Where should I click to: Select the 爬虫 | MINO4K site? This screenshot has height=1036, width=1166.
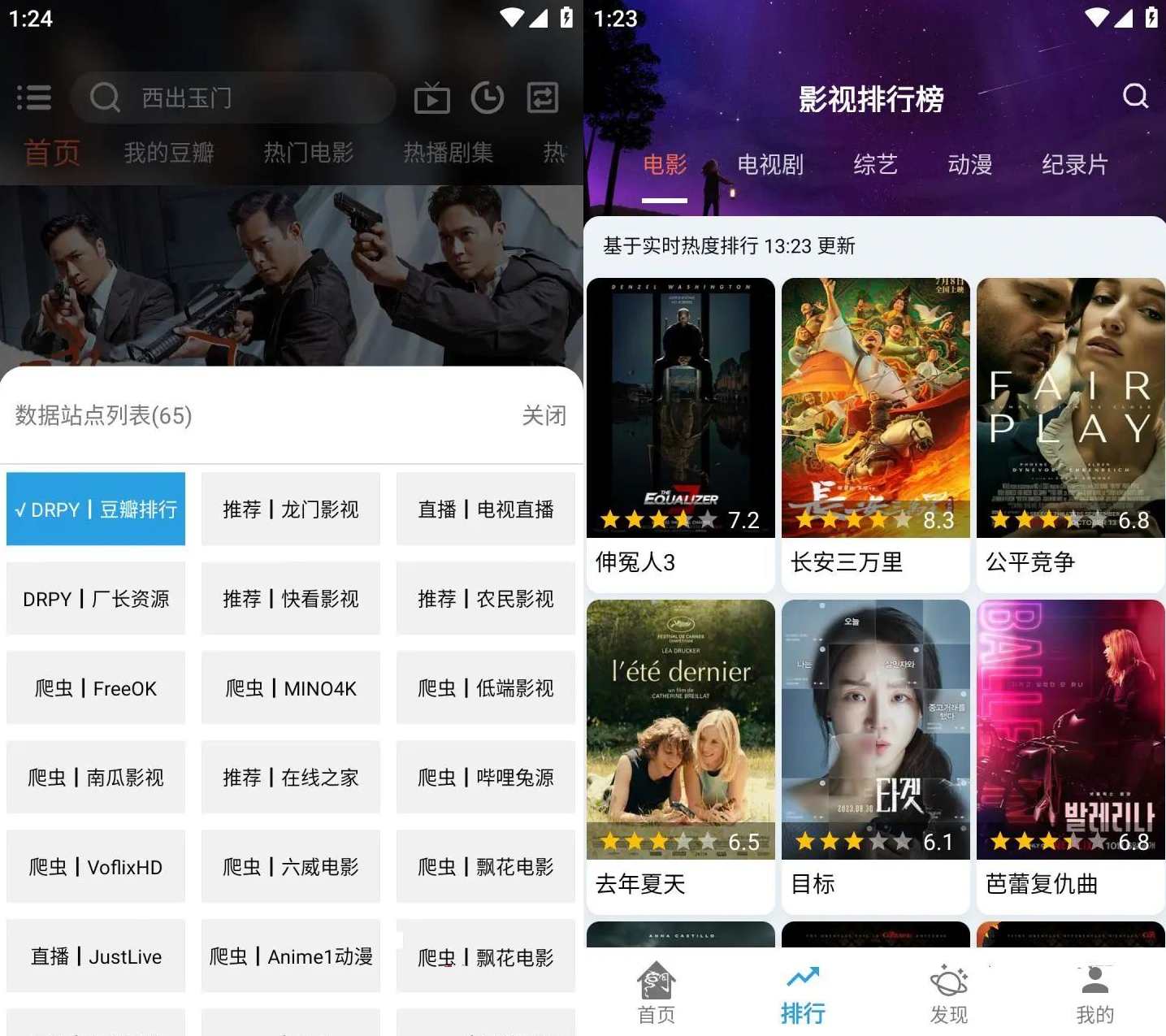[291, 688]
